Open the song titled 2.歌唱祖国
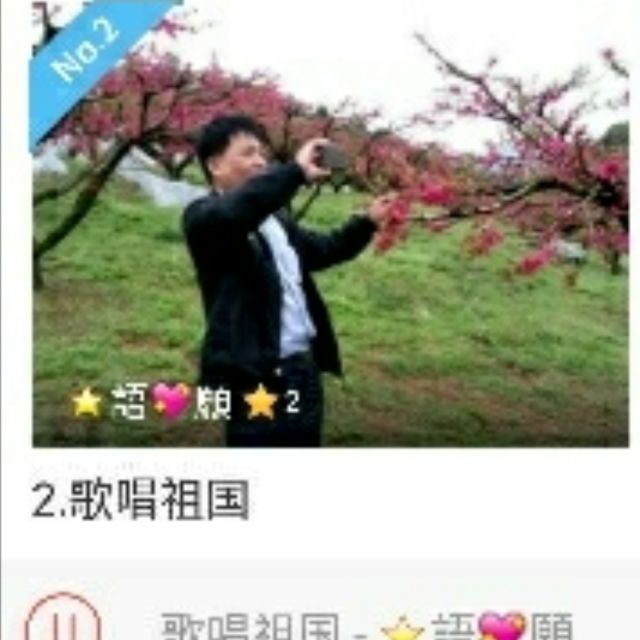The width and height of the screenshot is (640, 640). click(x=140, y=501)
